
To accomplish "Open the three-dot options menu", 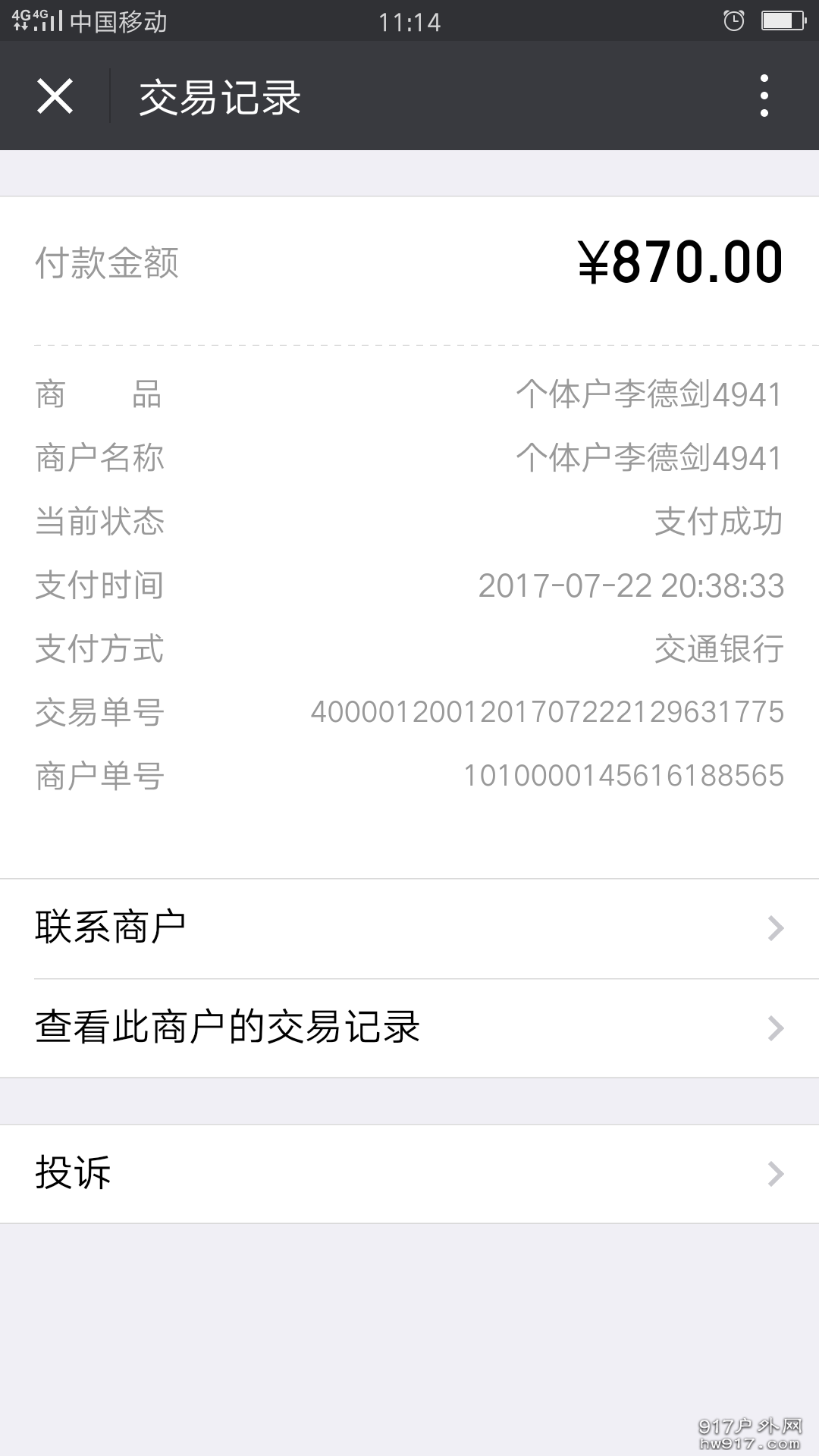I will [764, 96].
